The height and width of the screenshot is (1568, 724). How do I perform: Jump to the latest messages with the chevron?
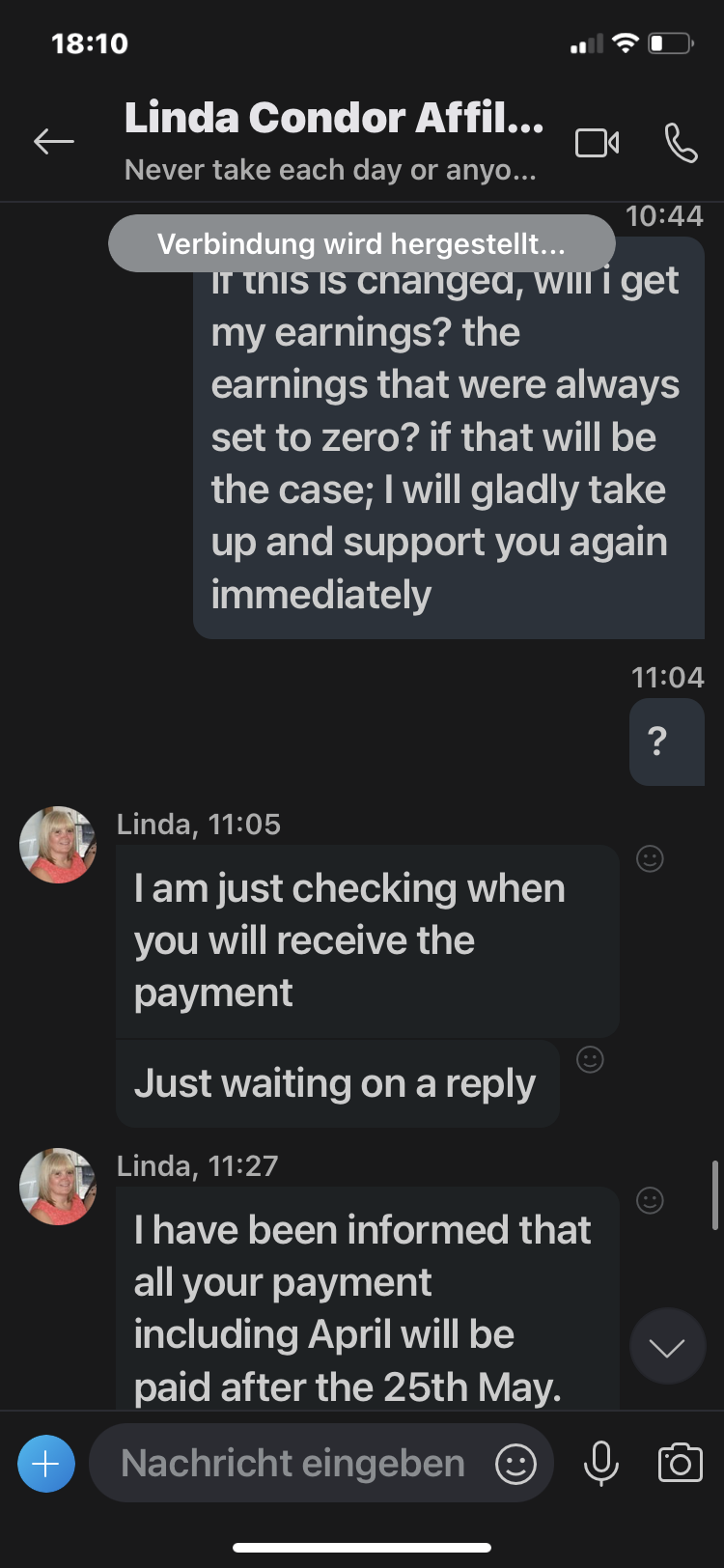pyautogui.click(x=667, y=1347)
